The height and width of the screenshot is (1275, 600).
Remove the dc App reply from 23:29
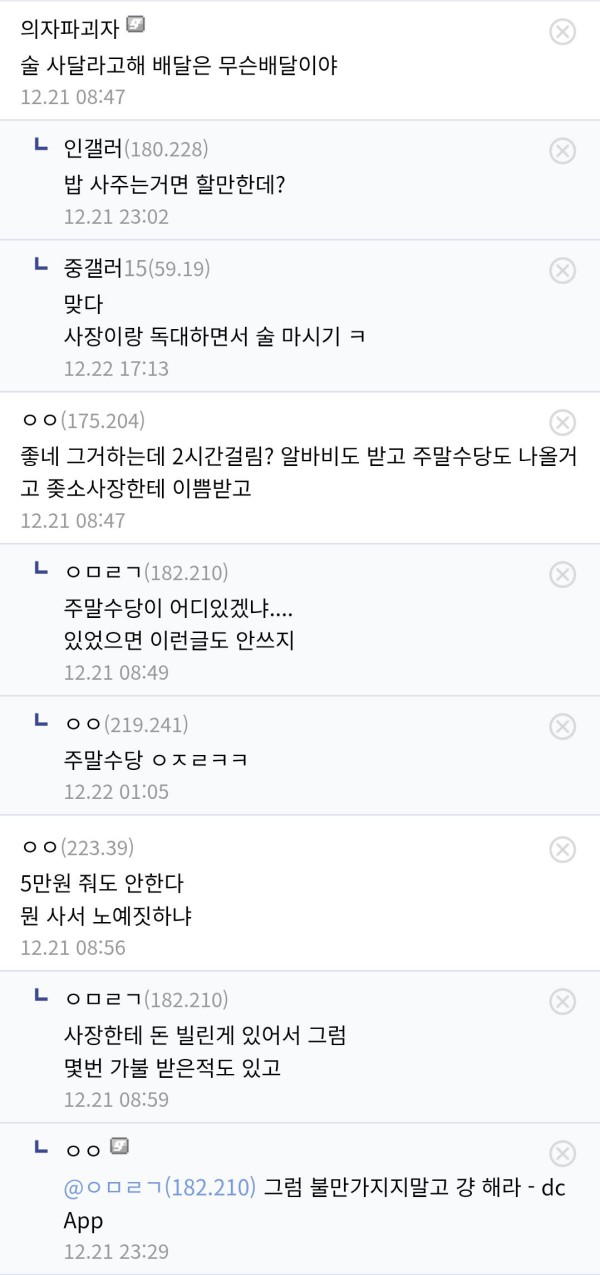[563, 1152]
